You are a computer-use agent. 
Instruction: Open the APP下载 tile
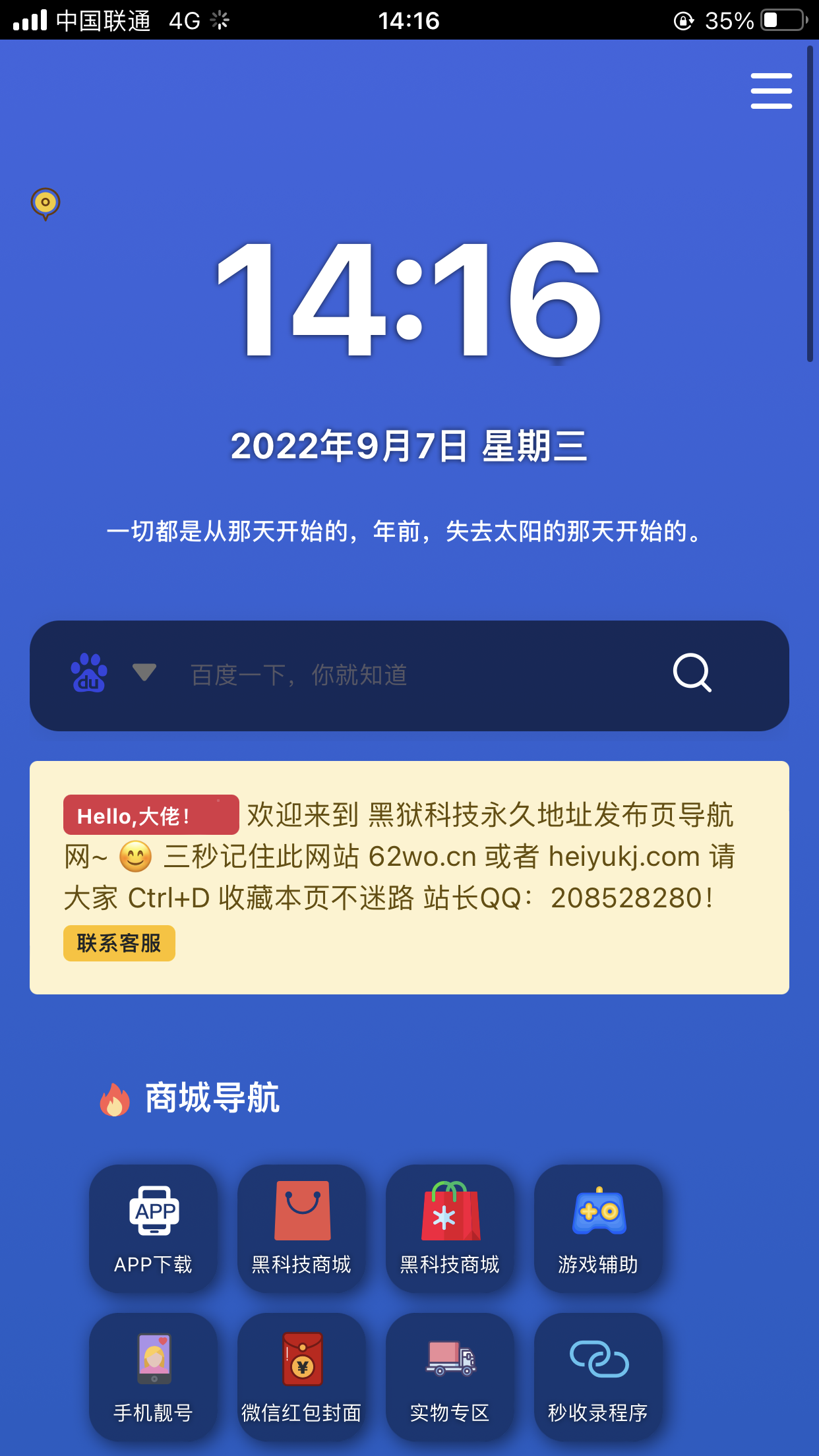pos(153,1228)
